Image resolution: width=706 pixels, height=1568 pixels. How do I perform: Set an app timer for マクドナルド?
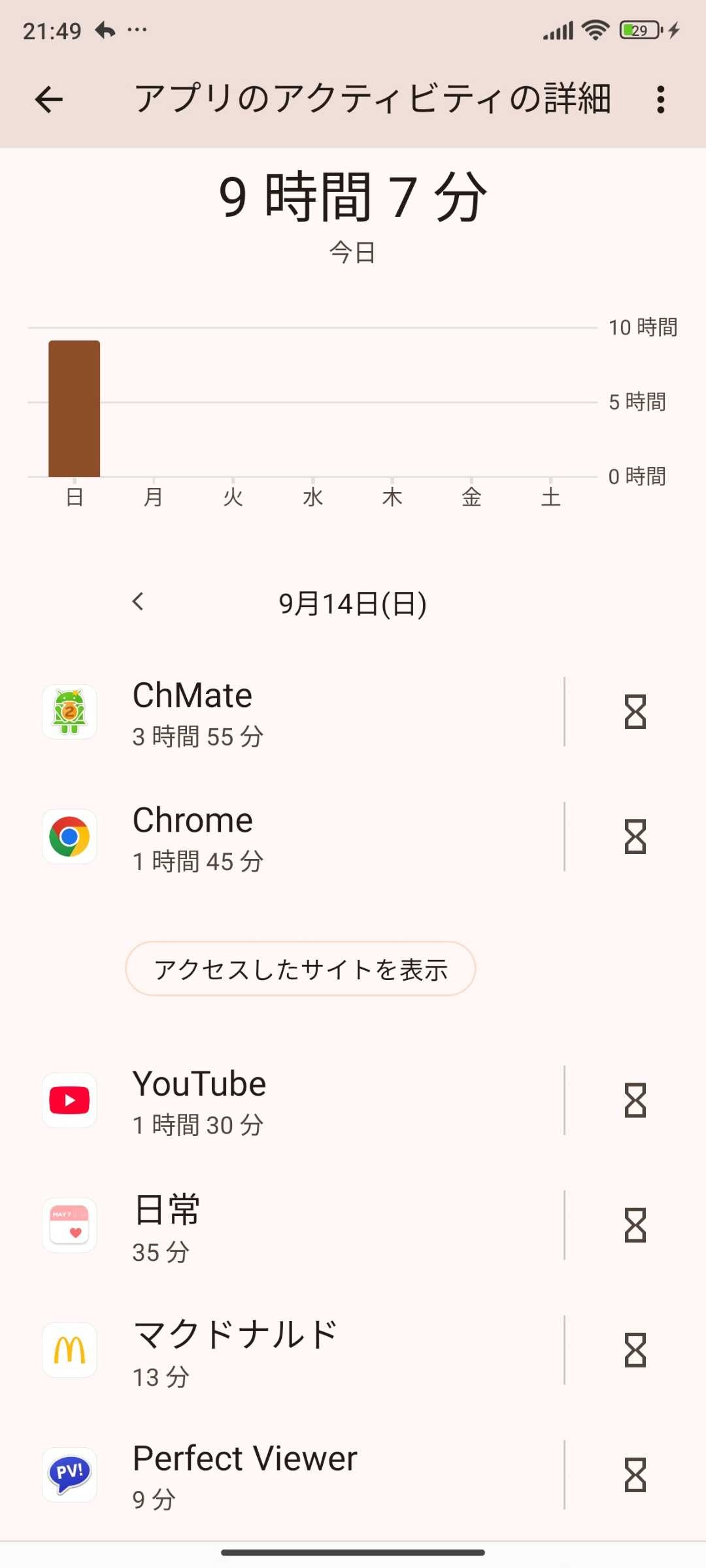tap(635, 1350)
